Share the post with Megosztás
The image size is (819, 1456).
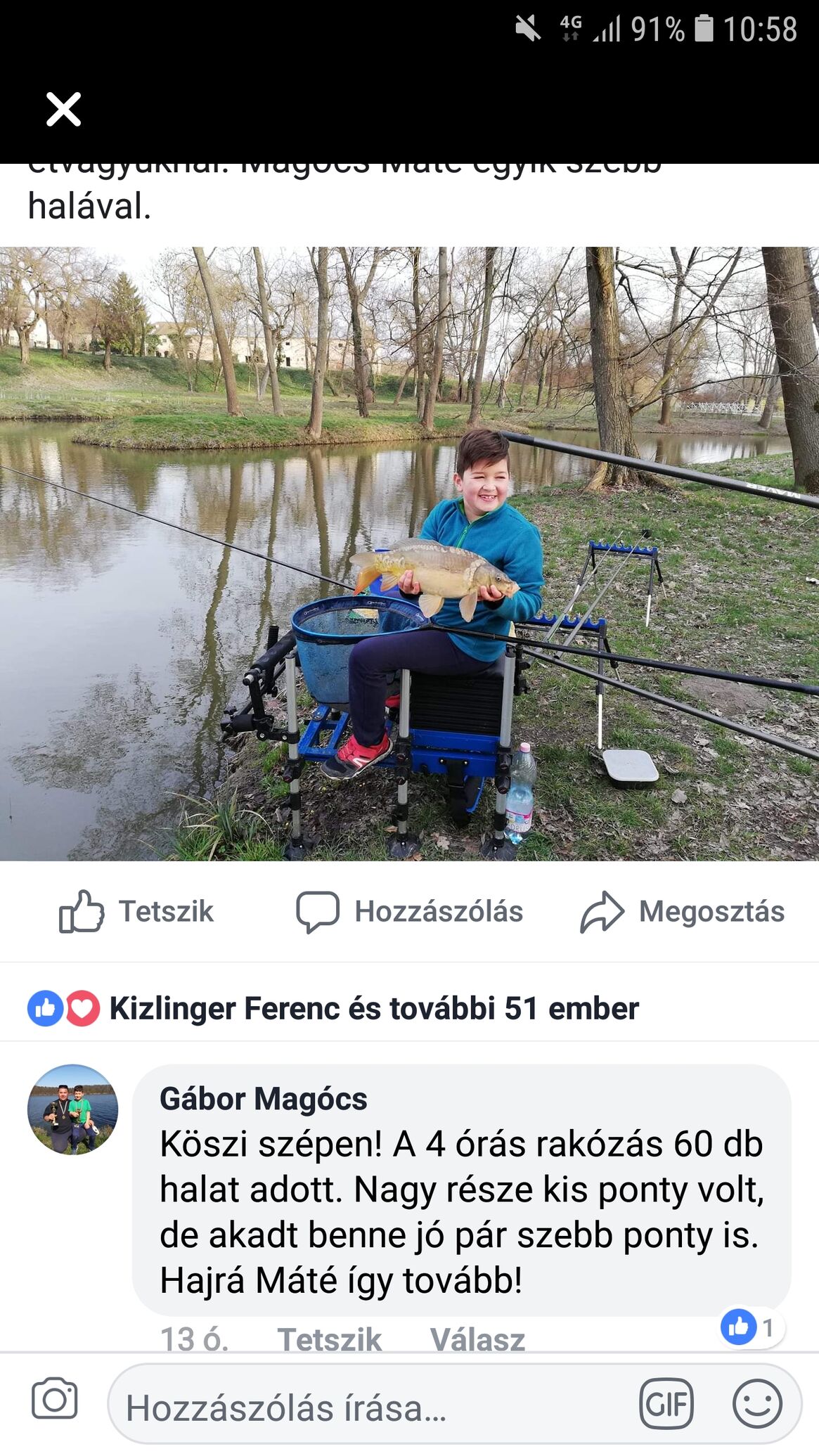682,911
